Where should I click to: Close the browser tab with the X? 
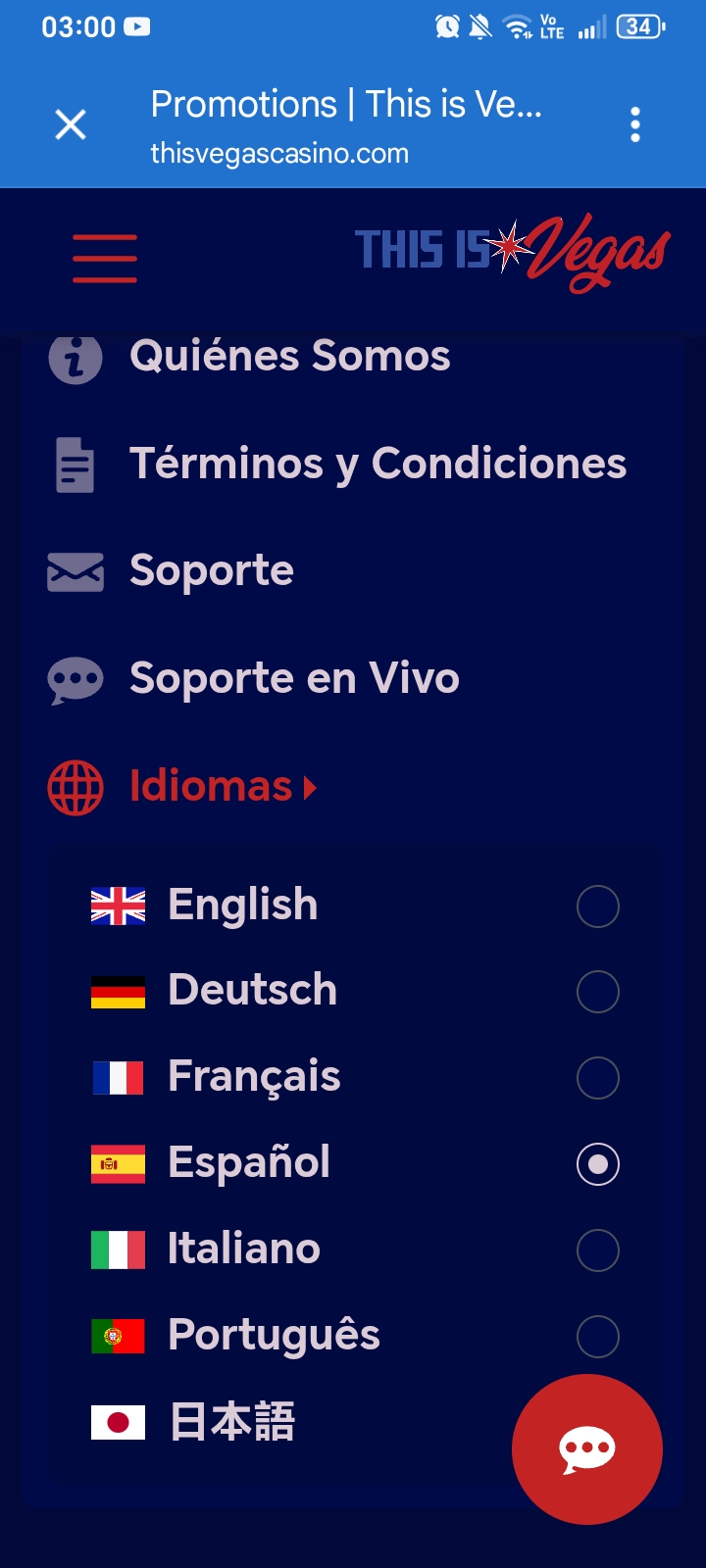(x=71, y=124)
